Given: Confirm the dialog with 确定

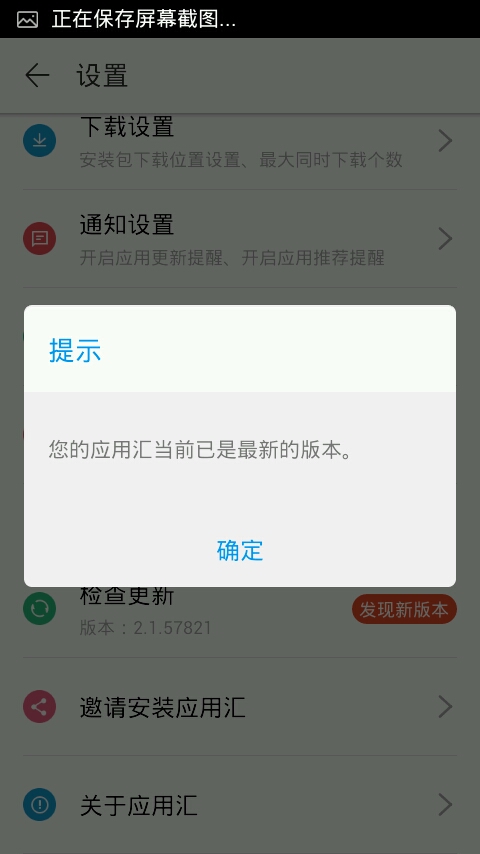Looking at the screenshot, I should click(x=240, y=550).
